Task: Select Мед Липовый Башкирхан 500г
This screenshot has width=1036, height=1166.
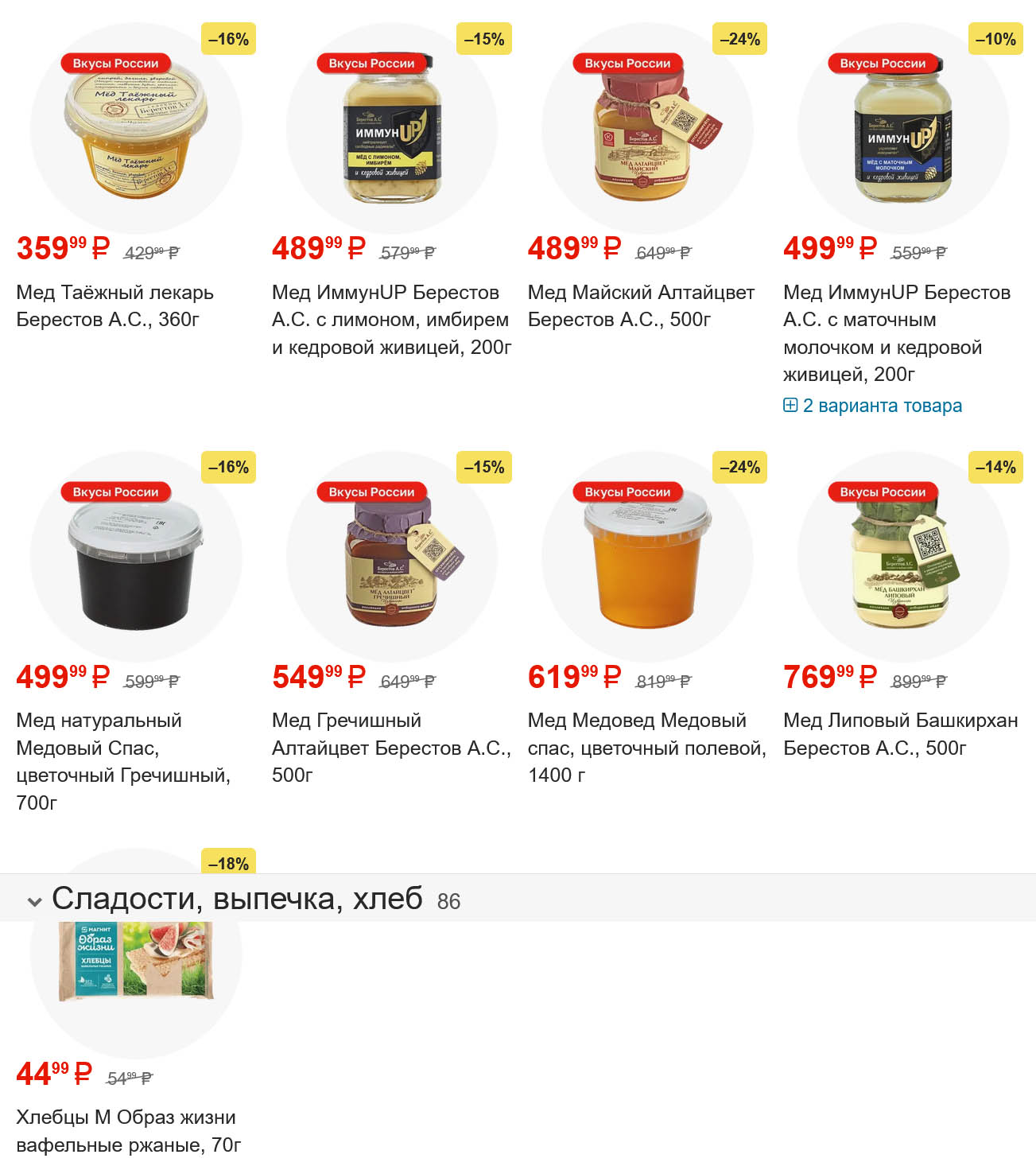Action: [900, 734]
